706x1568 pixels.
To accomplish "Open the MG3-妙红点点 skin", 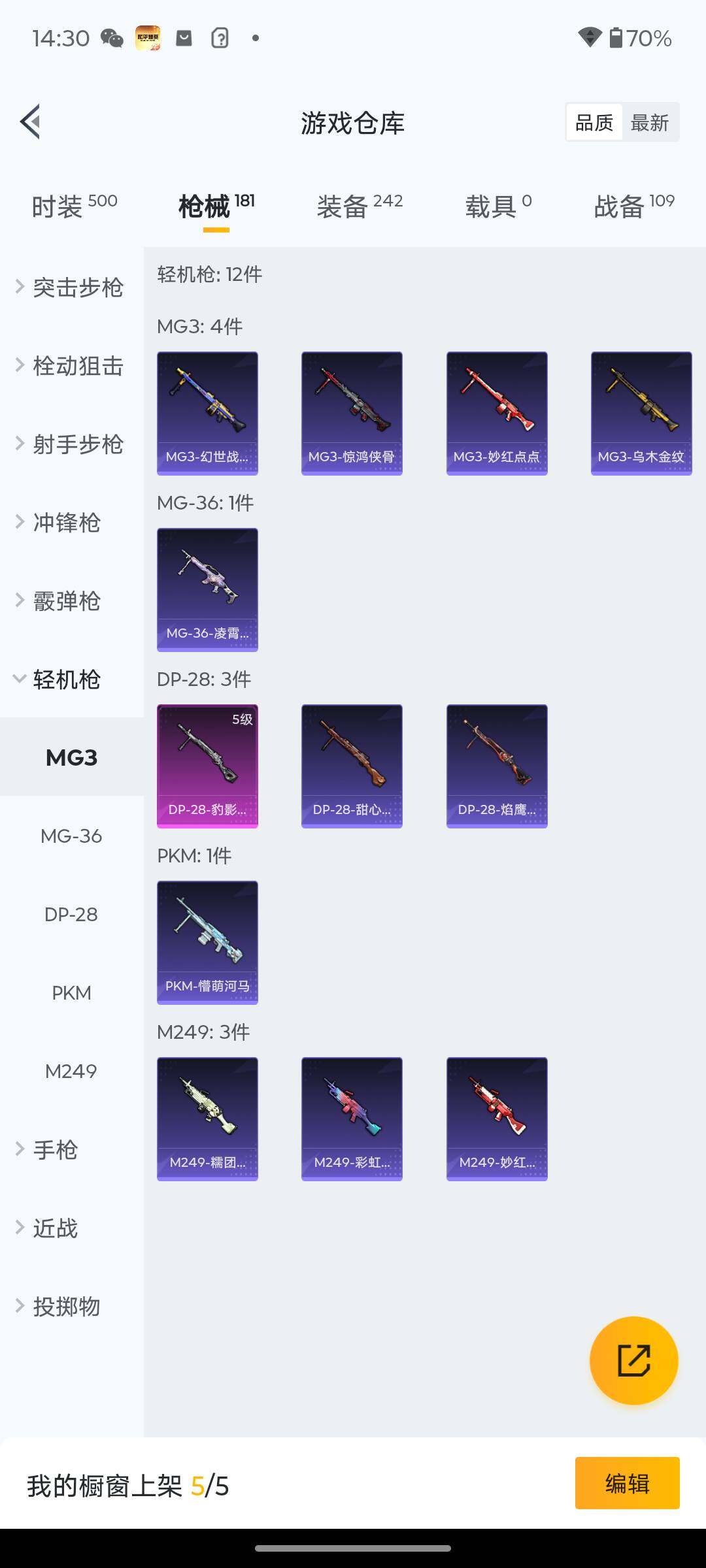I will (x=497, y=413).
